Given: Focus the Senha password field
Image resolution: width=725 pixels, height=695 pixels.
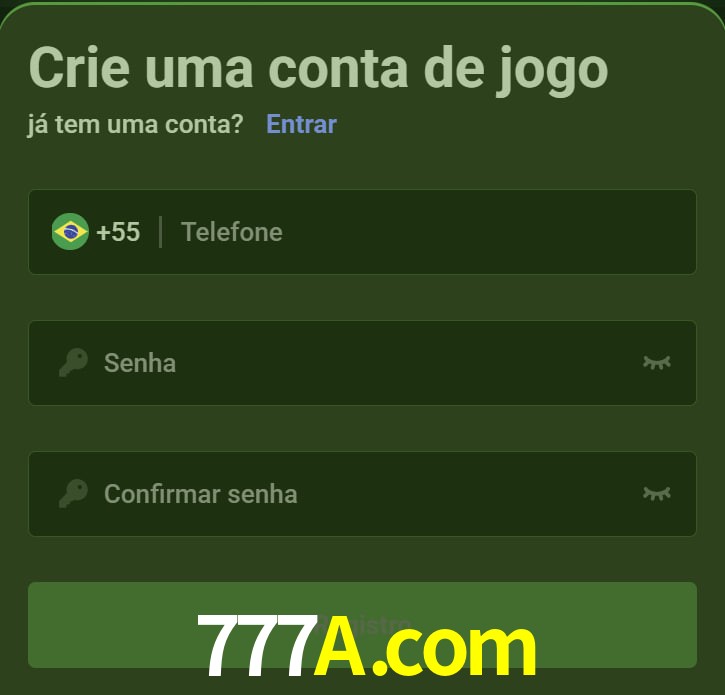Looking at the screenshot, I should pos(360,362).
